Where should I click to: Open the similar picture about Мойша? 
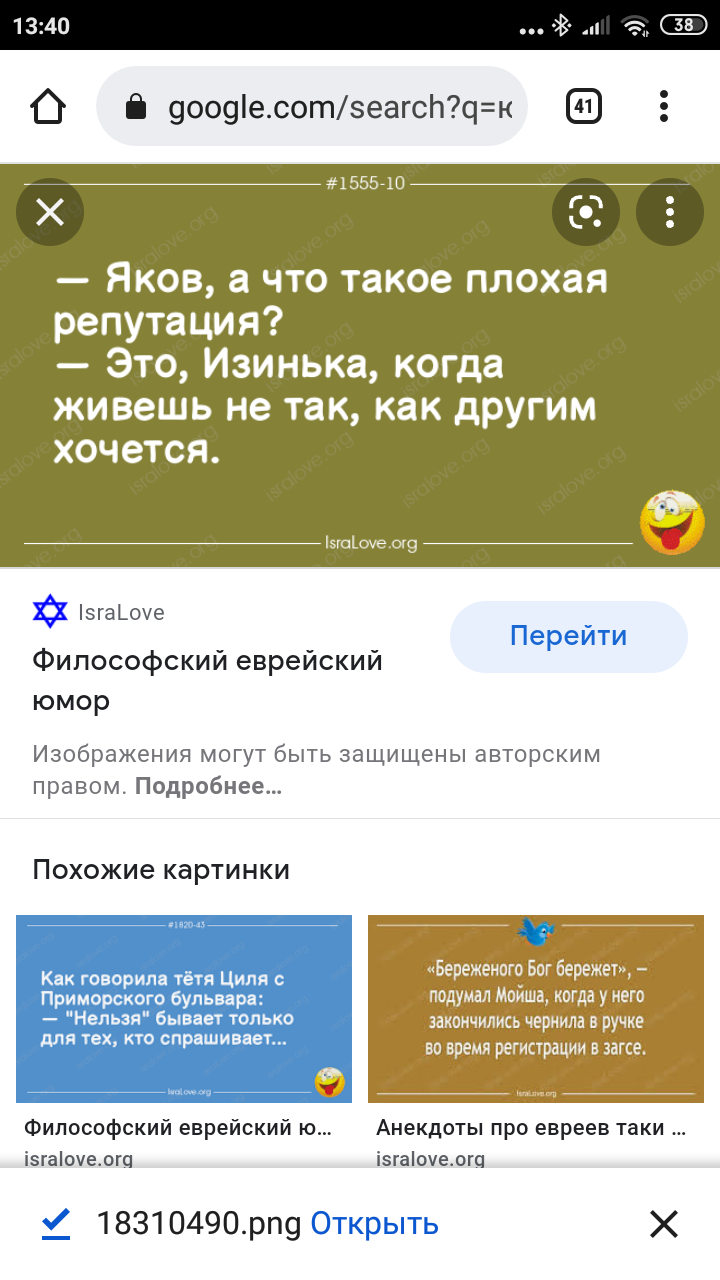point(536,1008)
